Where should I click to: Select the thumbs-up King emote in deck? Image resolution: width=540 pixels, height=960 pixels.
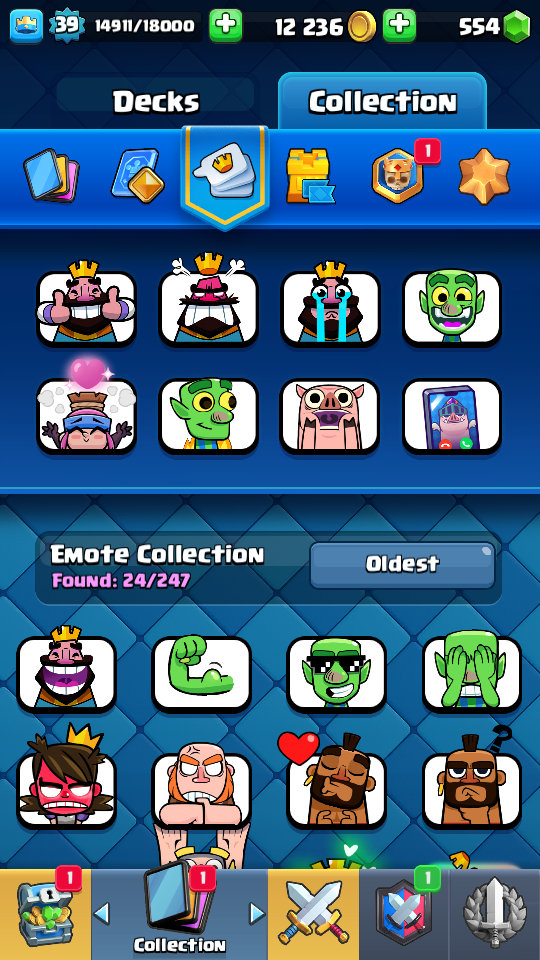point(86,303)
